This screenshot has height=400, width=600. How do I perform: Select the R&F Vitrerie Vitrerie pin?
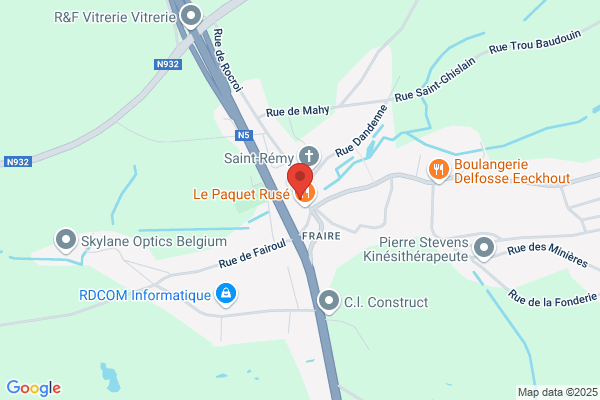191,17
